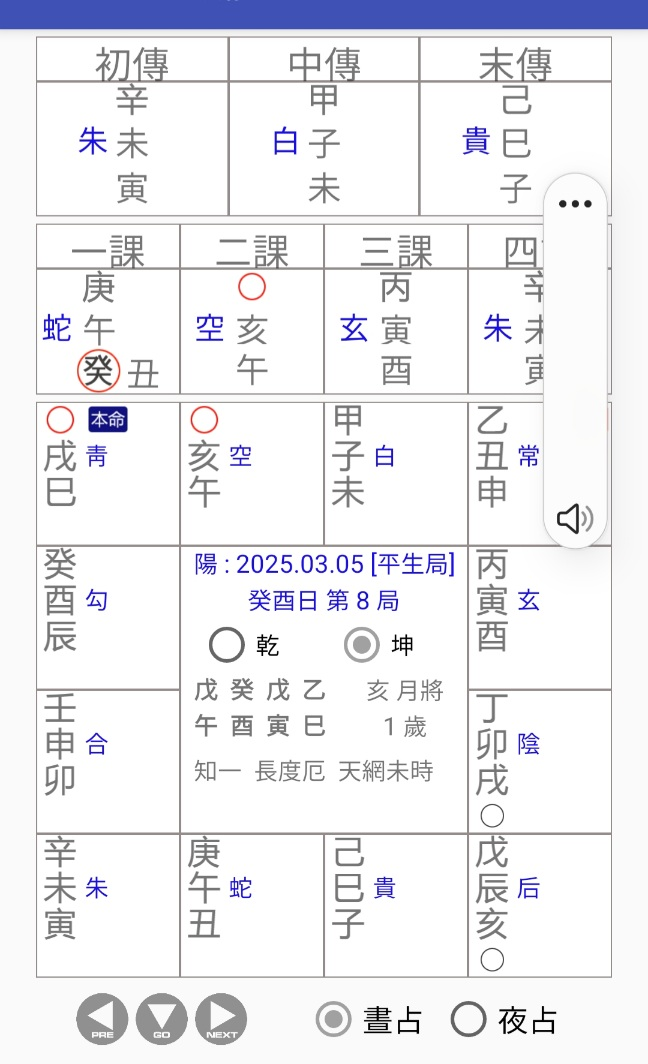The height and width of the screenshot is (1064, 648).
Task: Open the three-dot floating menu
Action: 575,204
